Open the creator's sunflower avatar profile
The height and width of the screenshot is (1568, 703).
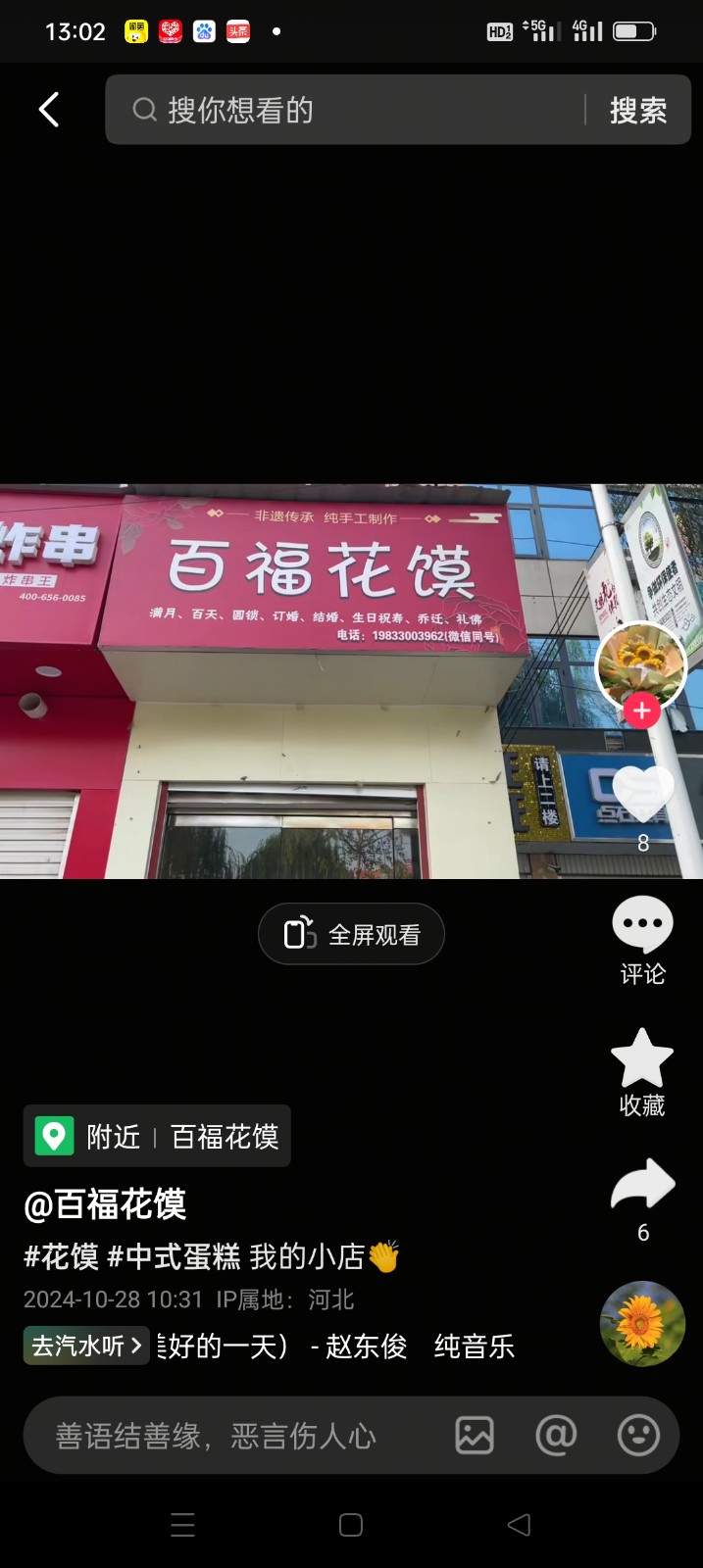641,663
